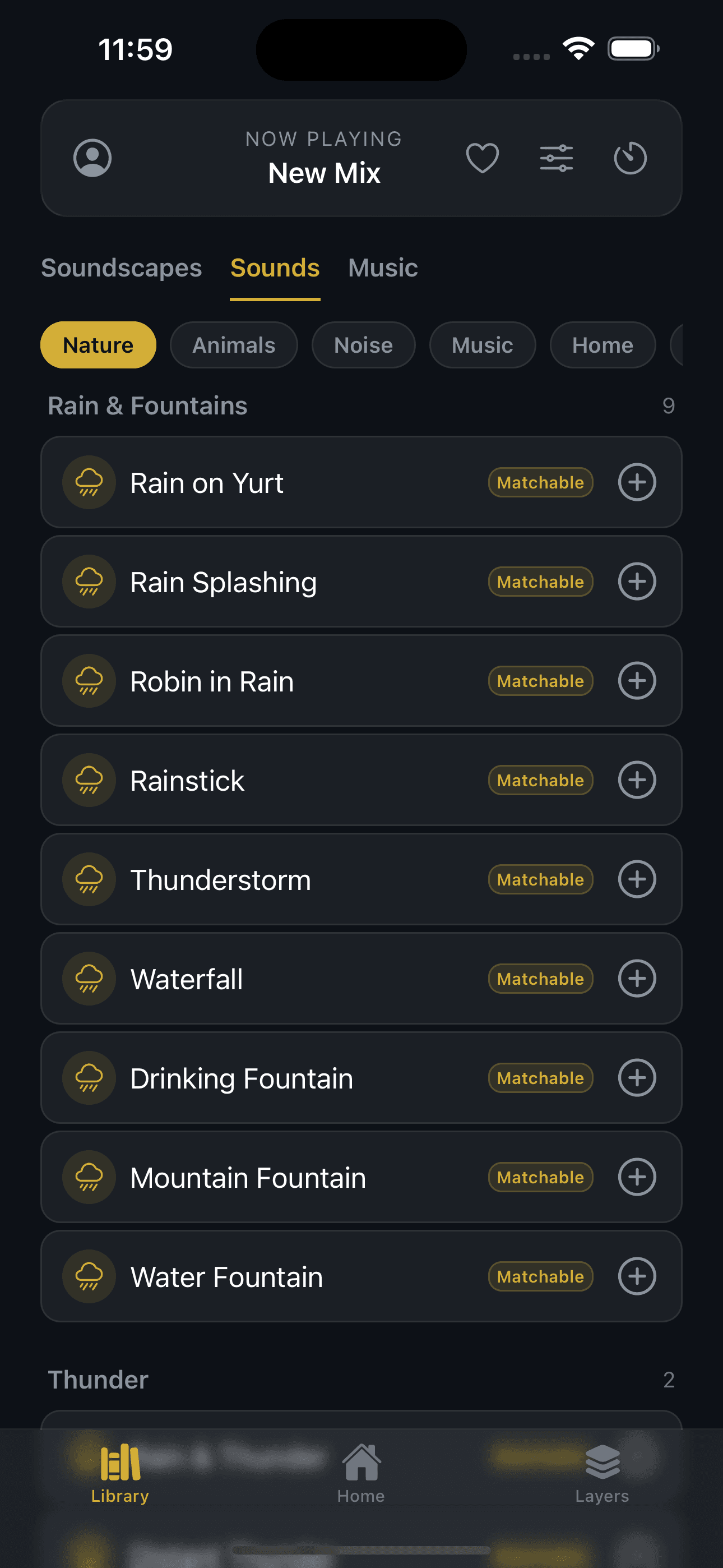This screenshot has height=1568, width=723.
Task: Open the Music tab
Action: point(382,268)
